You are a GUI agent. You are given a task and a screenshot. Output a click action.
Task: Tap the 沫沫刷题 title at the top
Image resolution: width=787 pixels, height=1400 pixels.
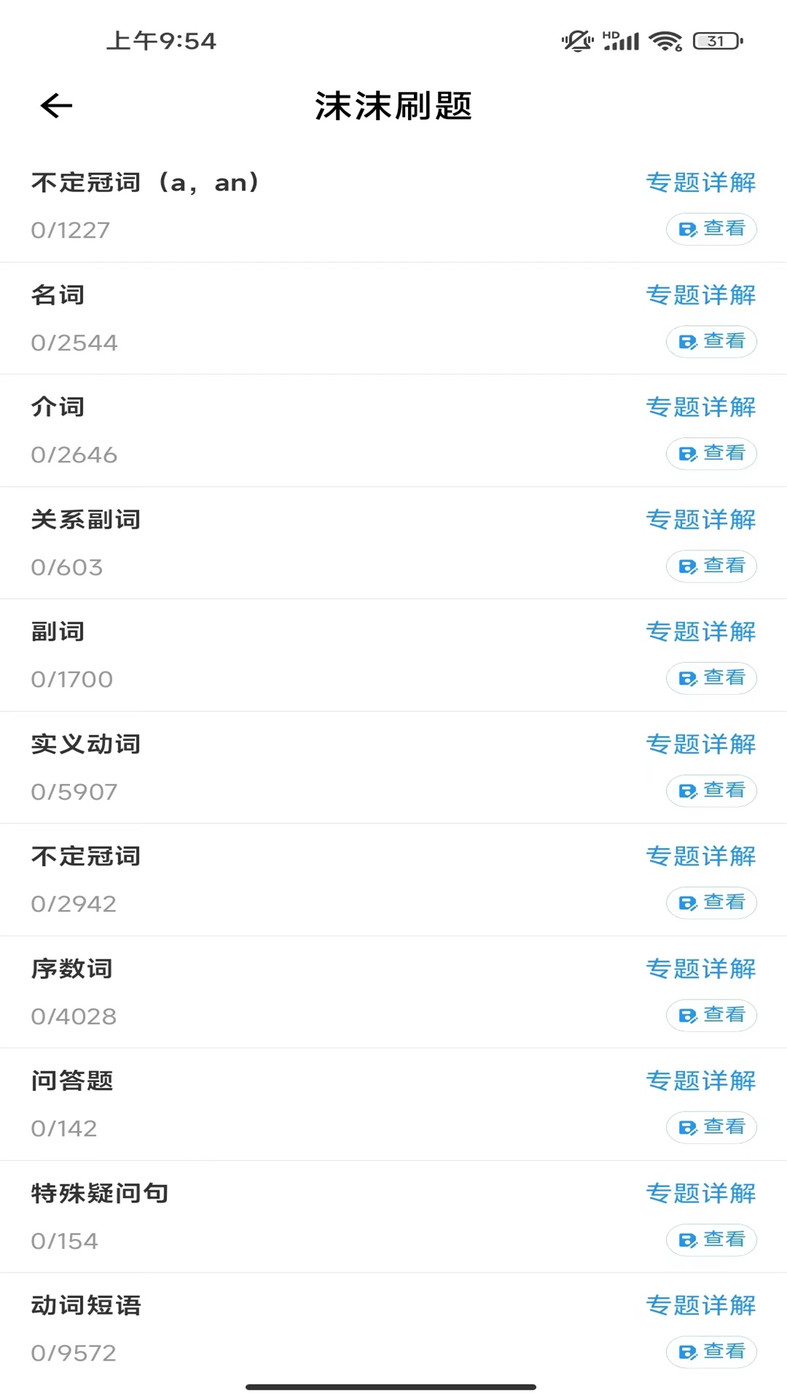pos(393,105)
